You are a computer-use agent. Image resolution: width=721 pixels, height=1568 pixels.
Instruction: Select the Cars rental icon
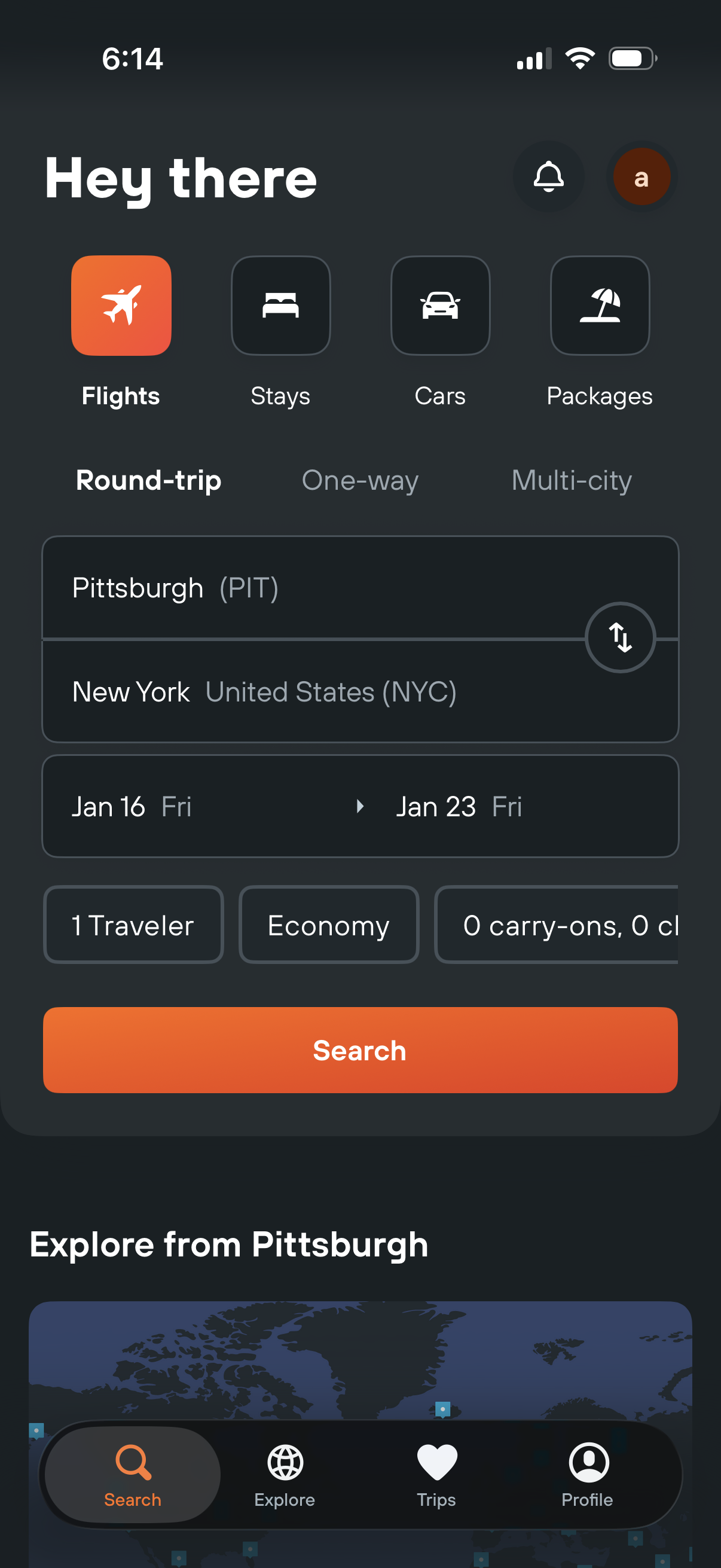pos(440,306)
